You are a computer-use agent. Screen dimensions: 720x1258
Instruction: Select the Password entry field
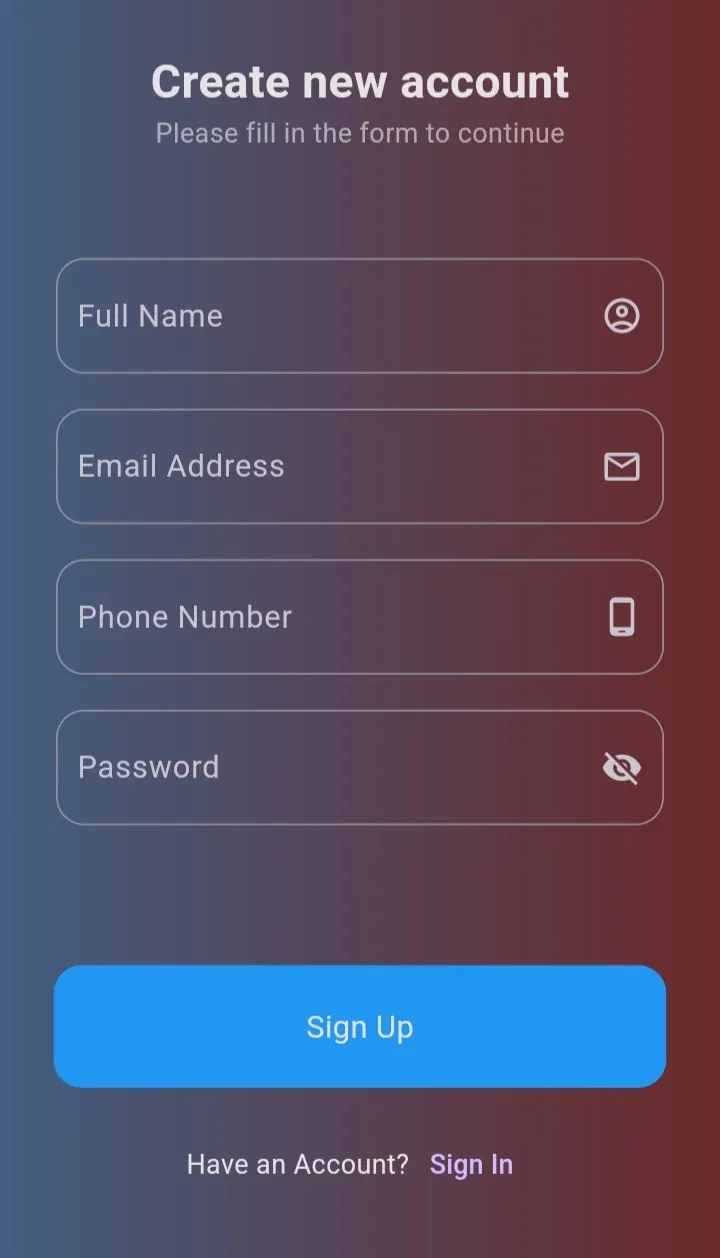click(300, 767)
